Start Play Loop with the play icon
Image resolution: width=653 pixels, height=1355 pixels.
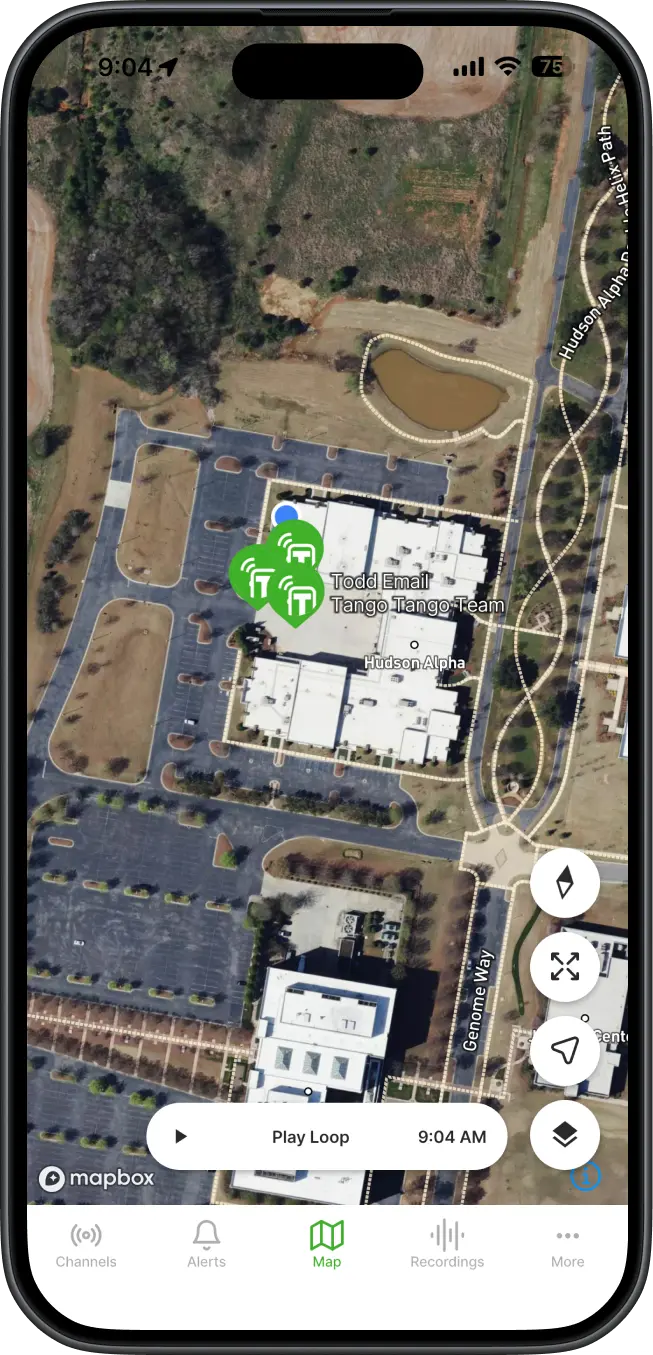point(181,1136)
